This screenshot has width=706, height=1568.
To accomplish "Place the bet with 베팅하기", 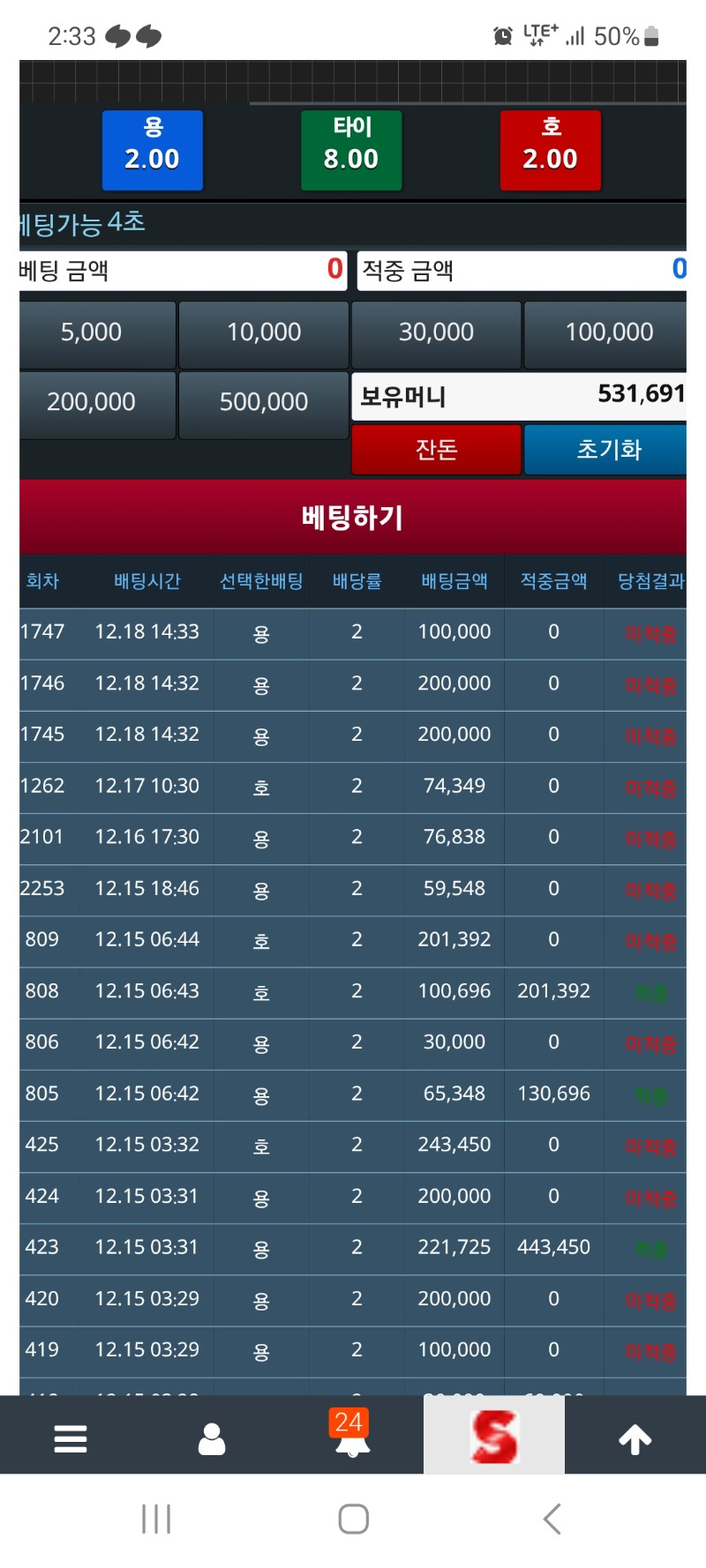I will click(x=353, y=518).
